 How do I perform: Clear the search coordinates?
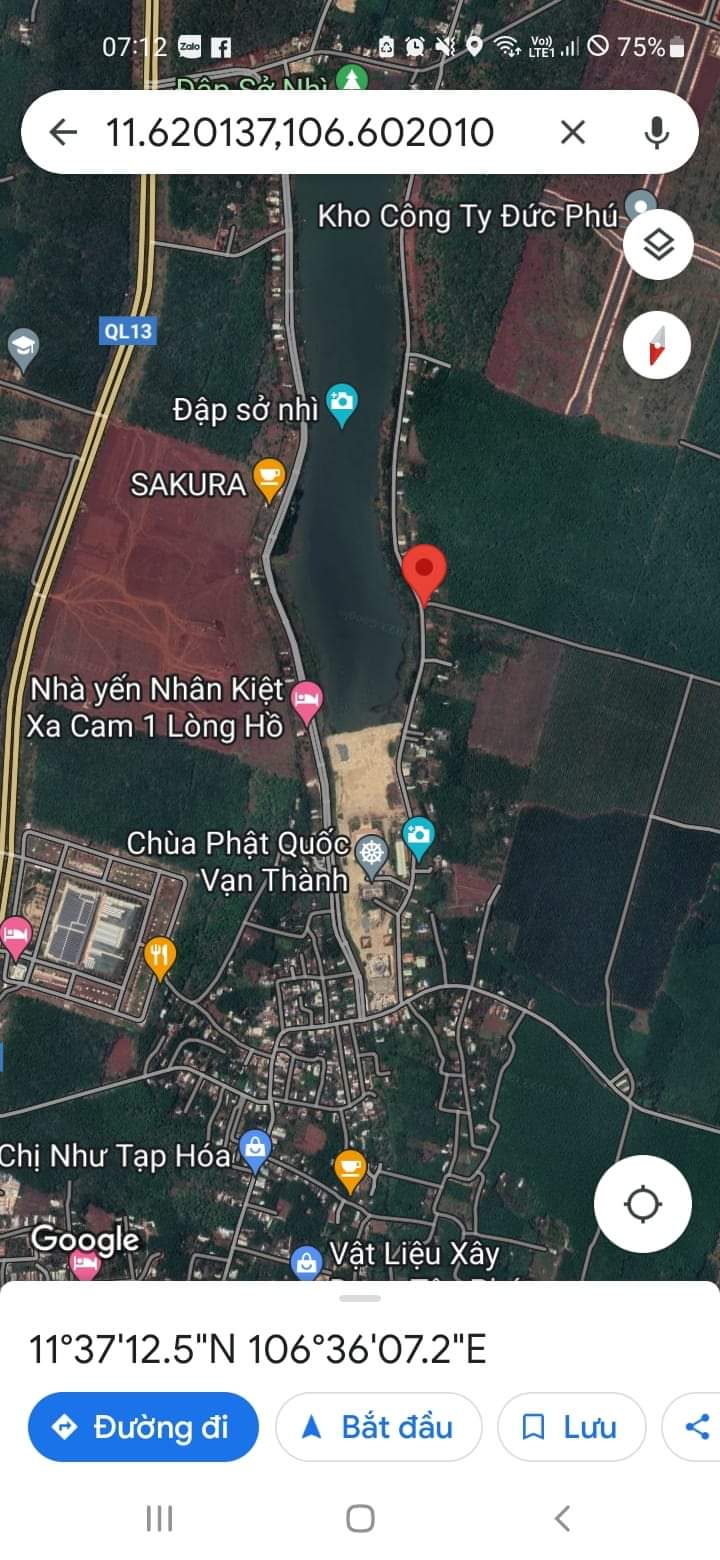tap(572, 132)
